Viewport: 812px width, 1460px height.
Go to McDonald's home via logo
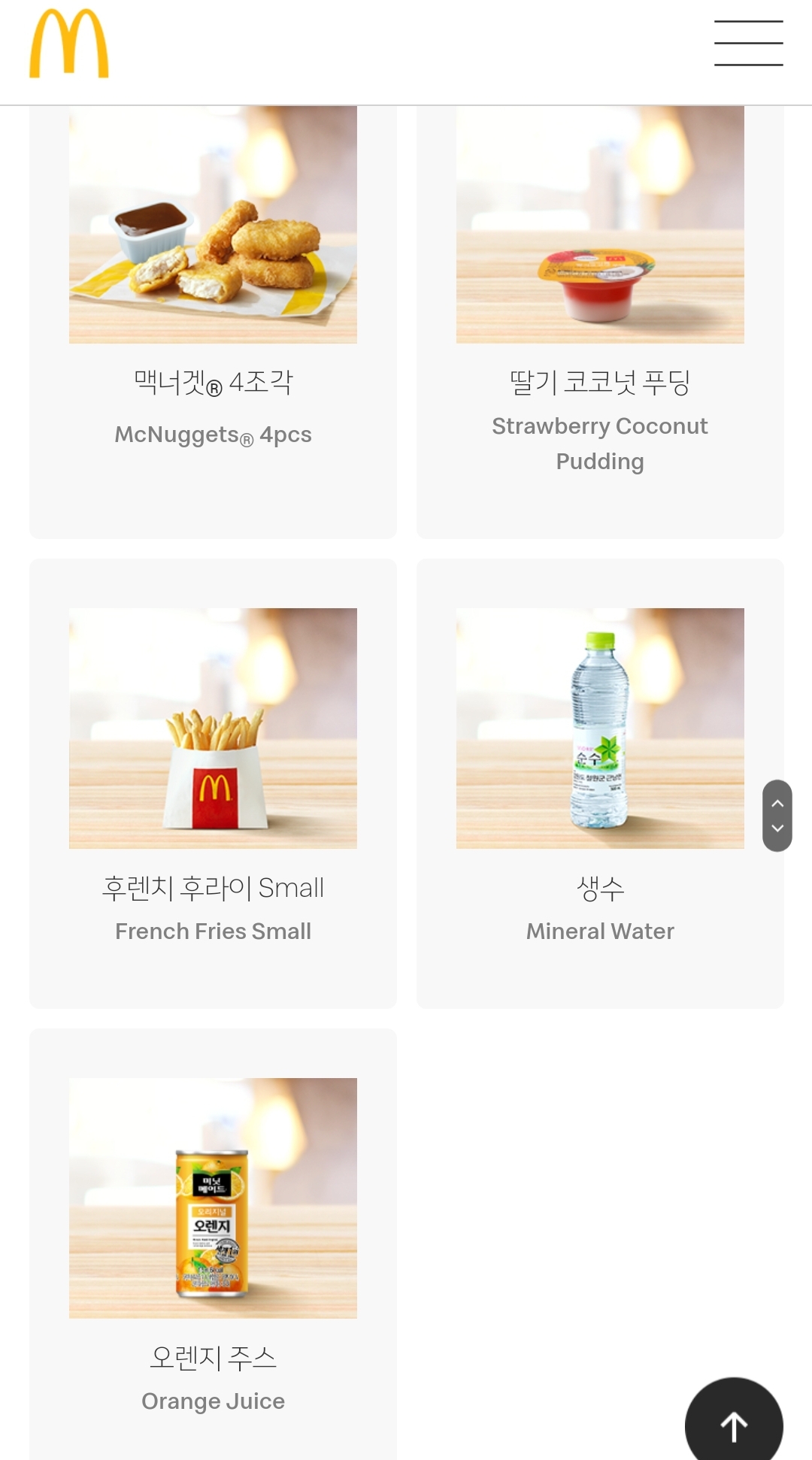click(x=68, y=44)
